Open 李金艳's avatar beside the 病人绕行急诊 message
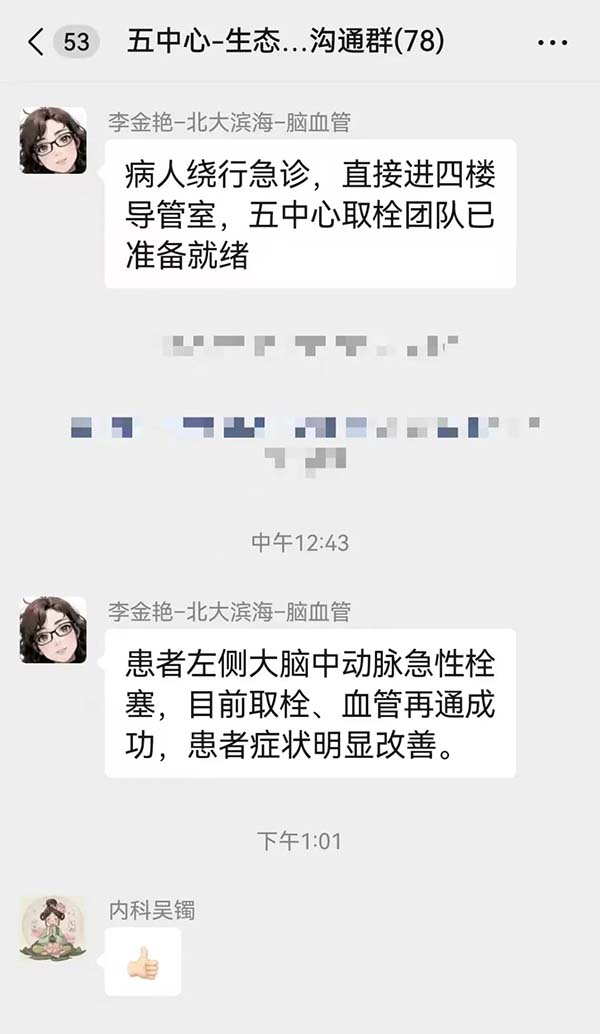This screenshot has height=1034, width=600. [x=53, y=141]
